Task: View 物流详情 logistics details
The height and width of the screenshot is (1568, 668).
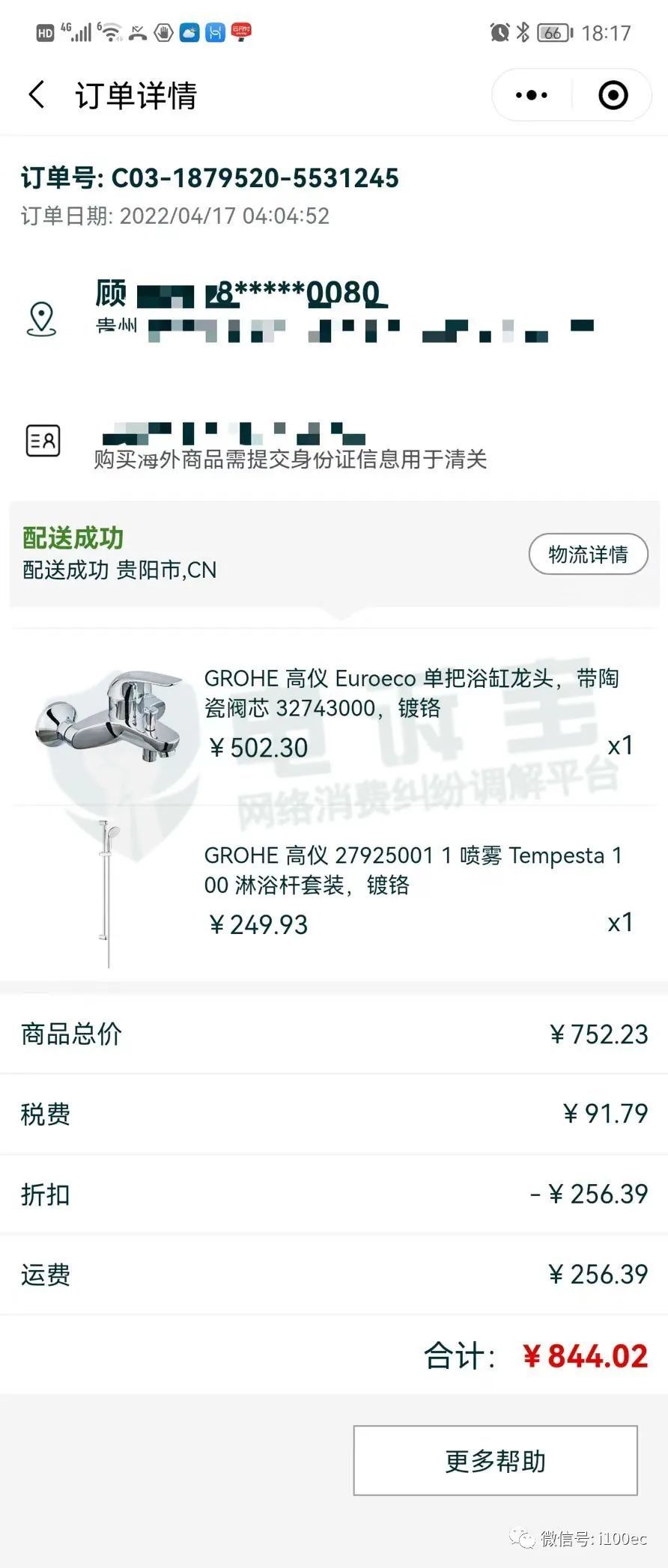Action: point(588,555)
